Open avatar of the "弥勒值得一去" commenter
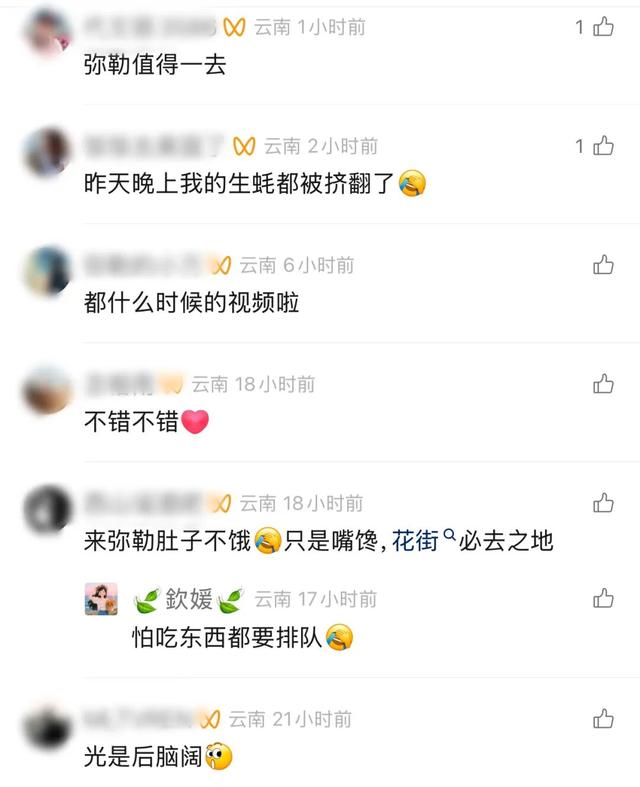The height and width of the screenshot is (787, 640). [48, 33]
